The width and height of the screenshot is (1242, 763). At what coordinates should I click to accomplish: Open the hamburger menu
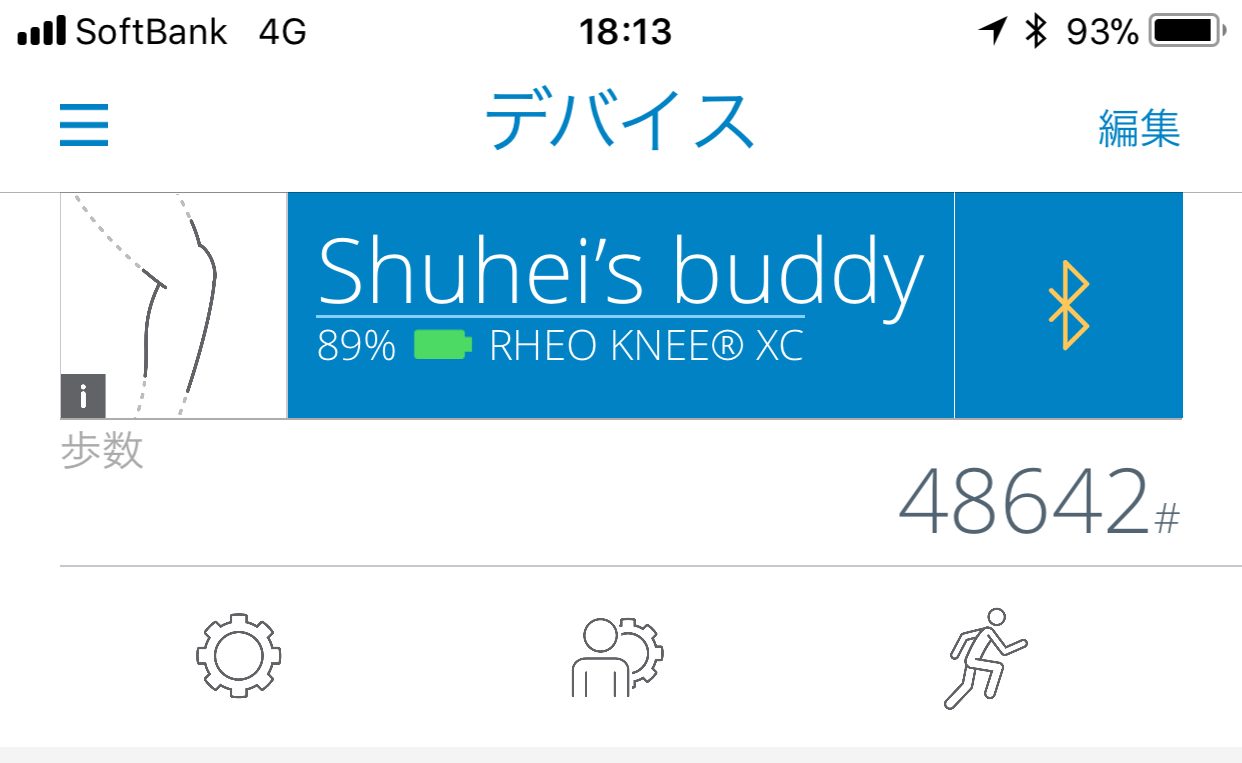[84, 127]
